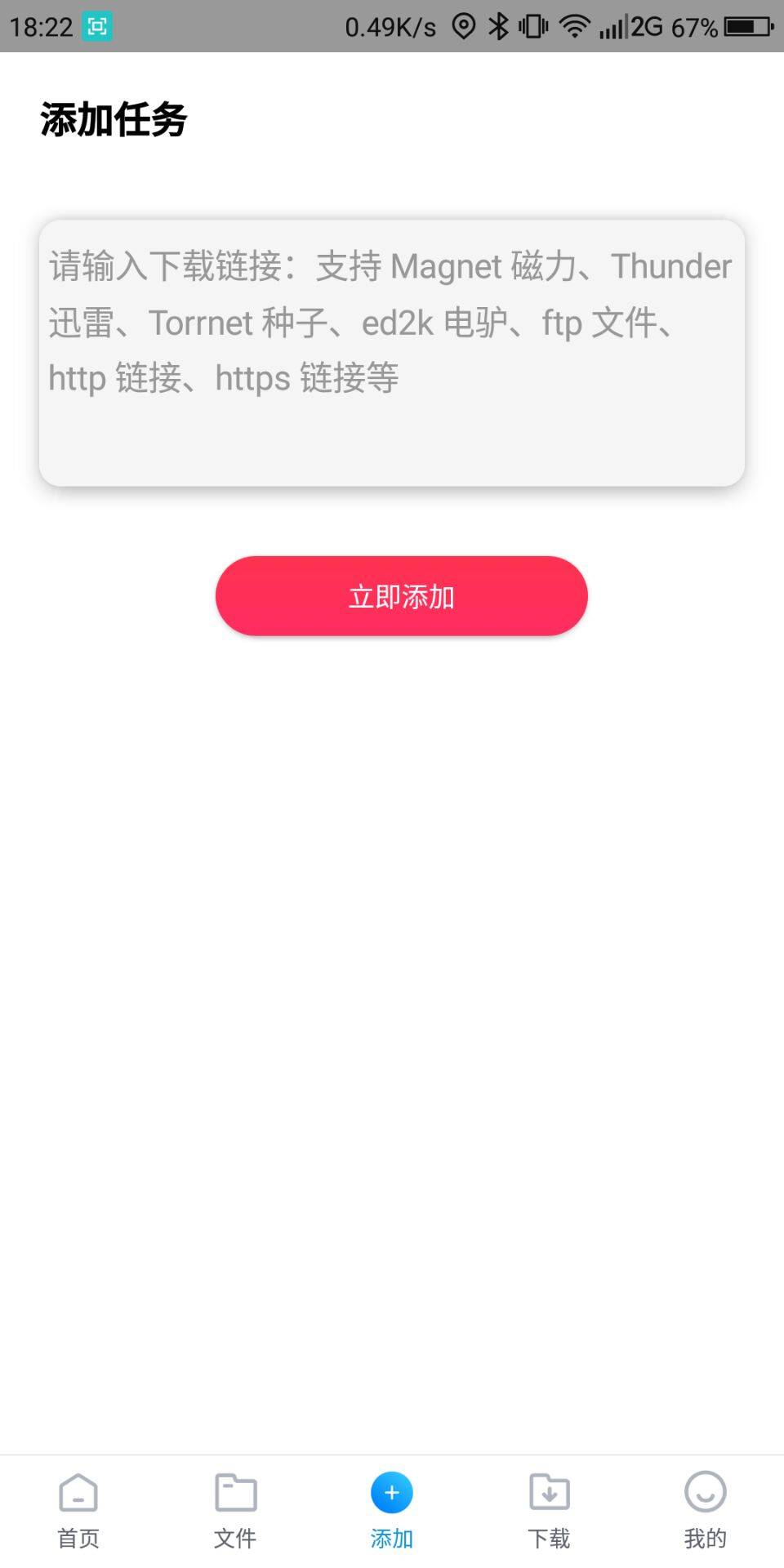
Task: Switch to the 下载 tab
Action: coord(549,1539)
